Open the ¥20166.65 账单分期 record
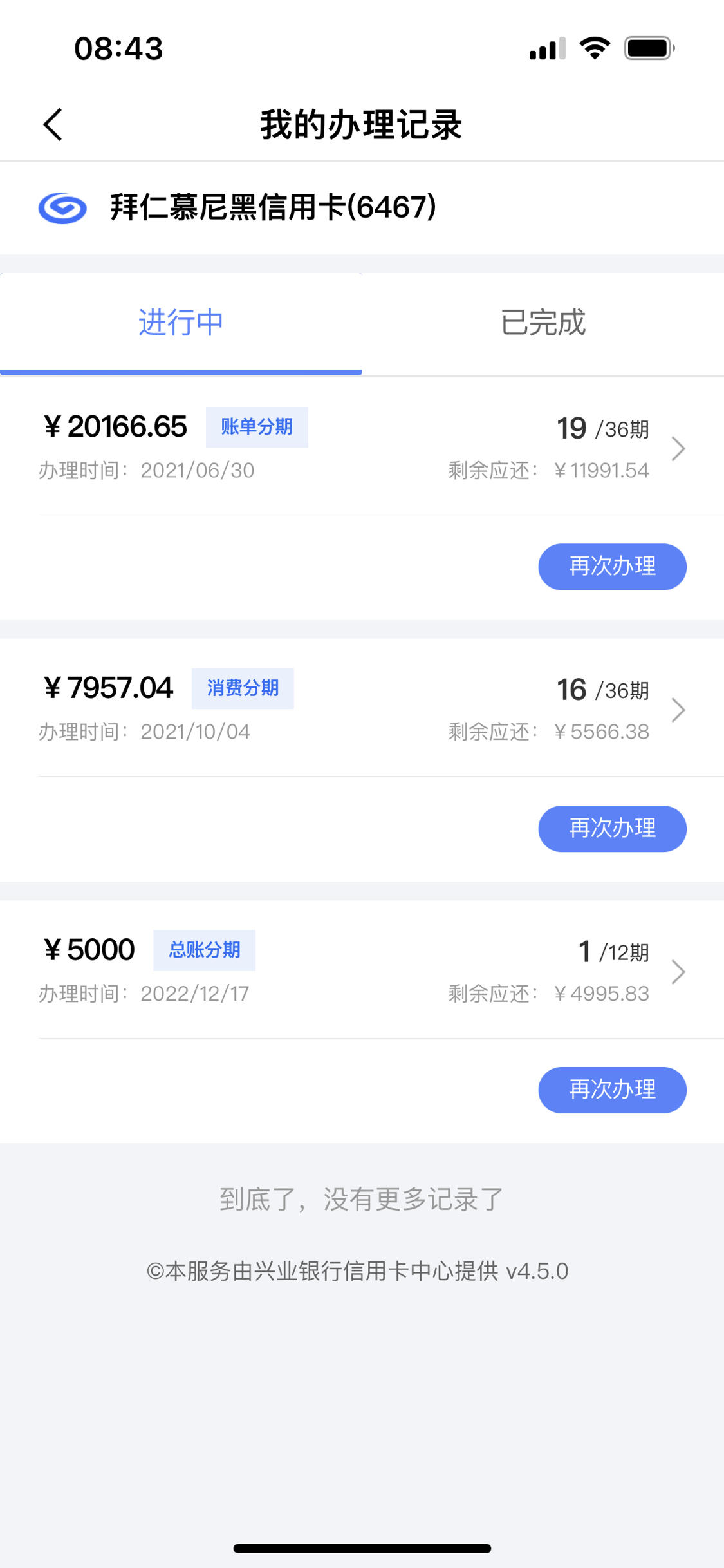Viewport: 724px width, 1568px height. 362,448
